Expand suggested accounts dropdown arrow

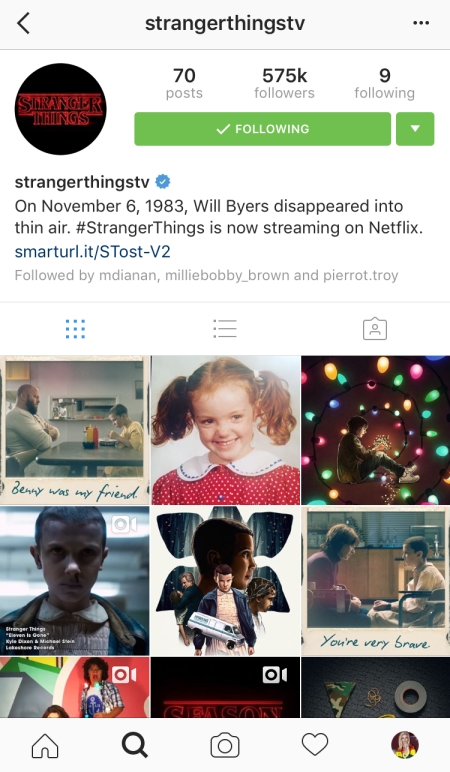click(x=415, y=129)
